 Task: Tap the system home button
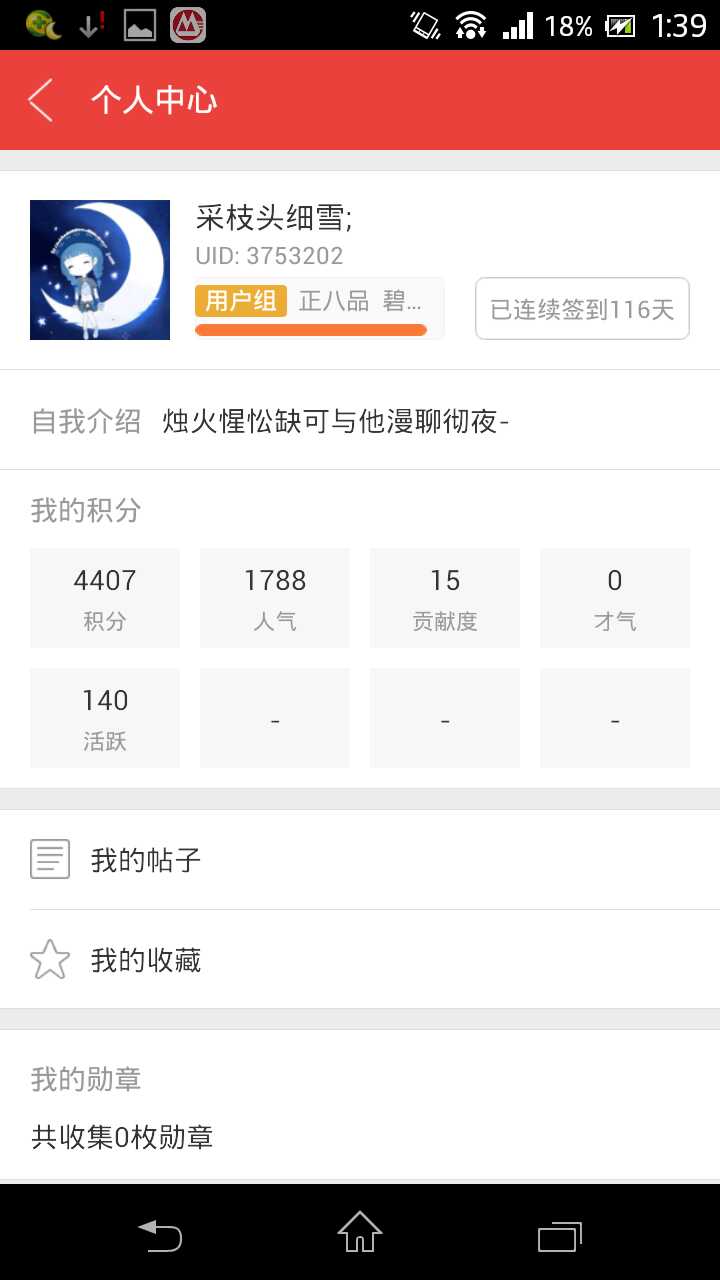point(360,1232)
